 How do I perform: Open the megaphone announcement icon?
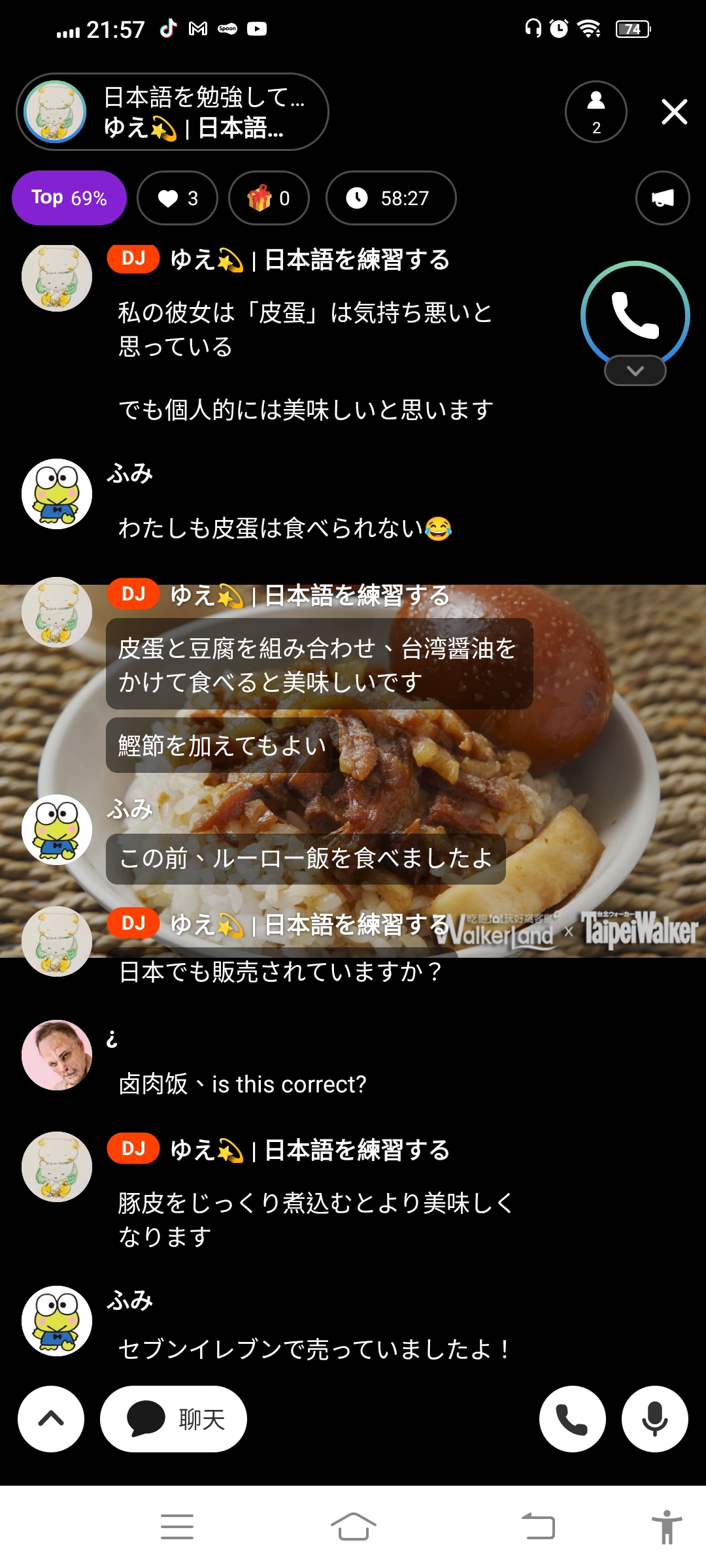tap(662, 198)
